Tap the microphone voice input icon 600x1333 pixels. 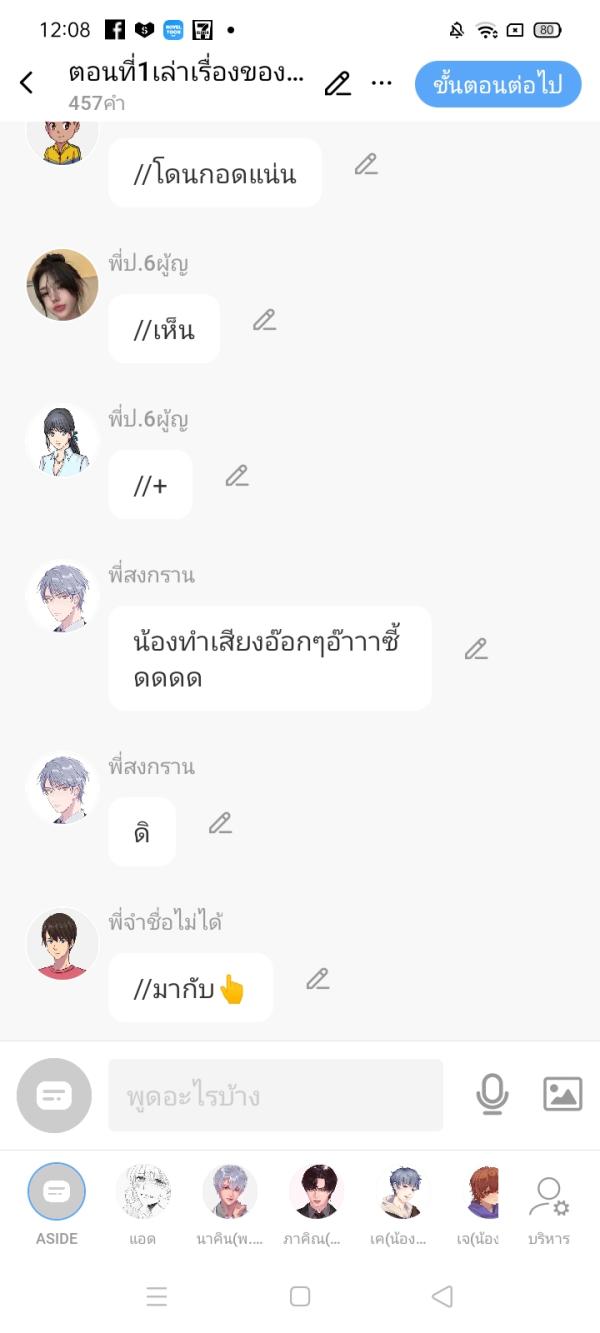(x=491, y=1095)
